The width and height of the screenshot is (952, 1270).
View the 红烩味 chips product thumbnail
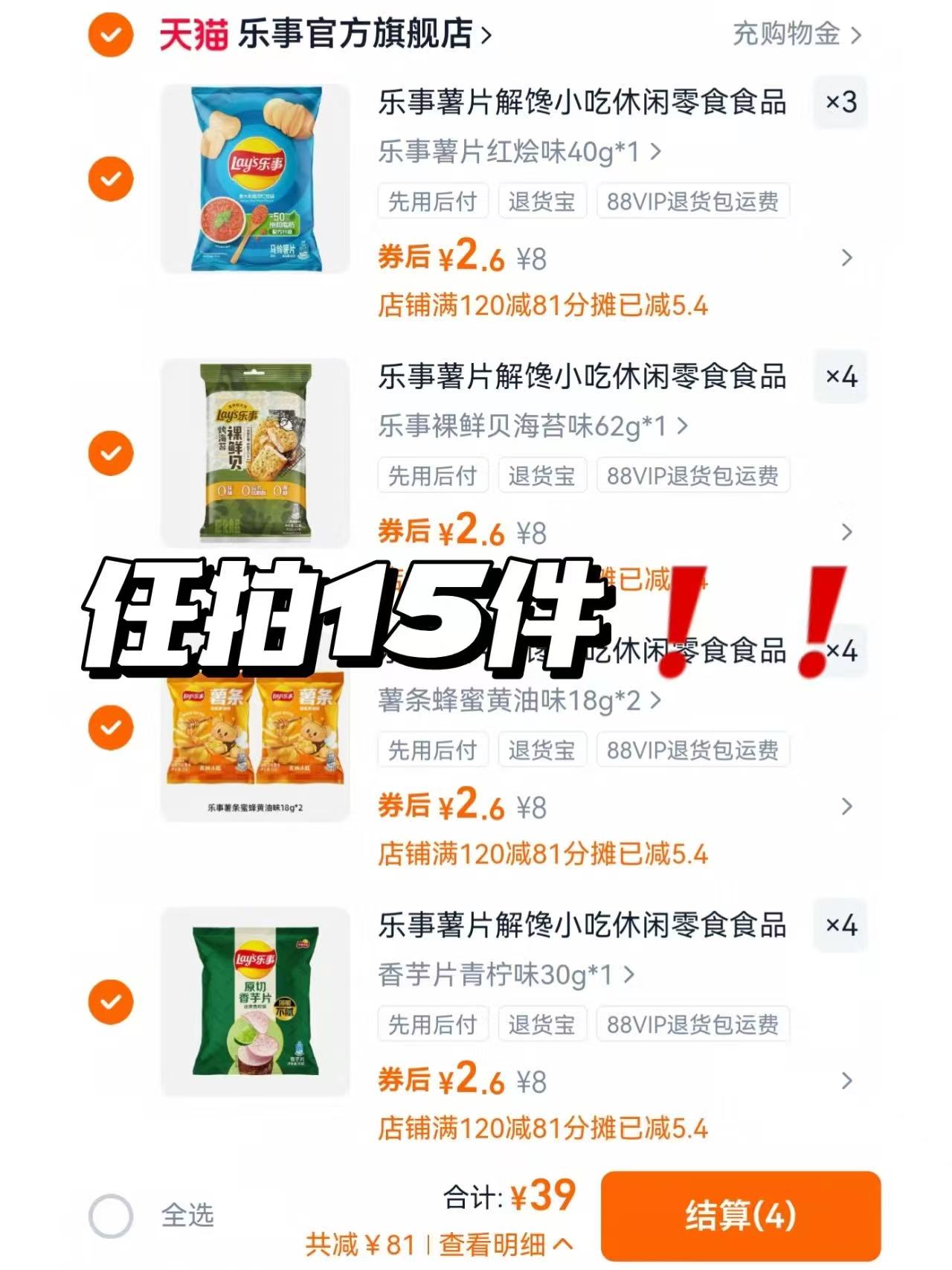pos(253,176)
